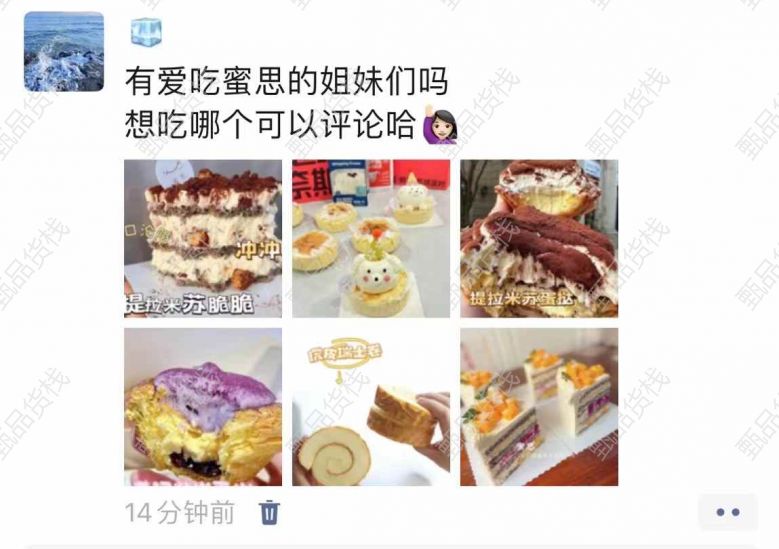Open the poster's ice cube nickname
The height and width of the screenshot is (549, 779).
pos(147,32)
